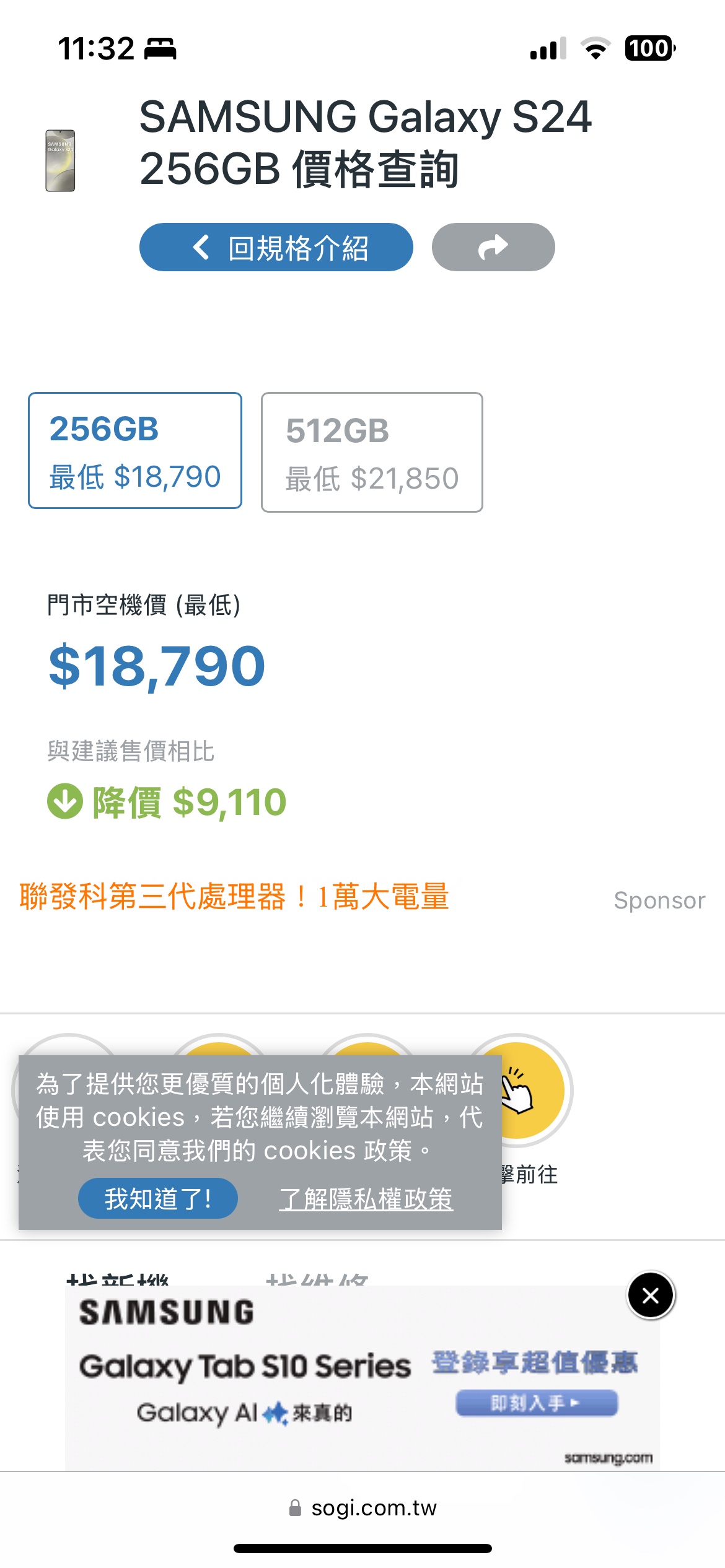Close the Samsung Galaxy Tab S10 ad banner
The image size is (725, 1568).
coord(651,1295)
